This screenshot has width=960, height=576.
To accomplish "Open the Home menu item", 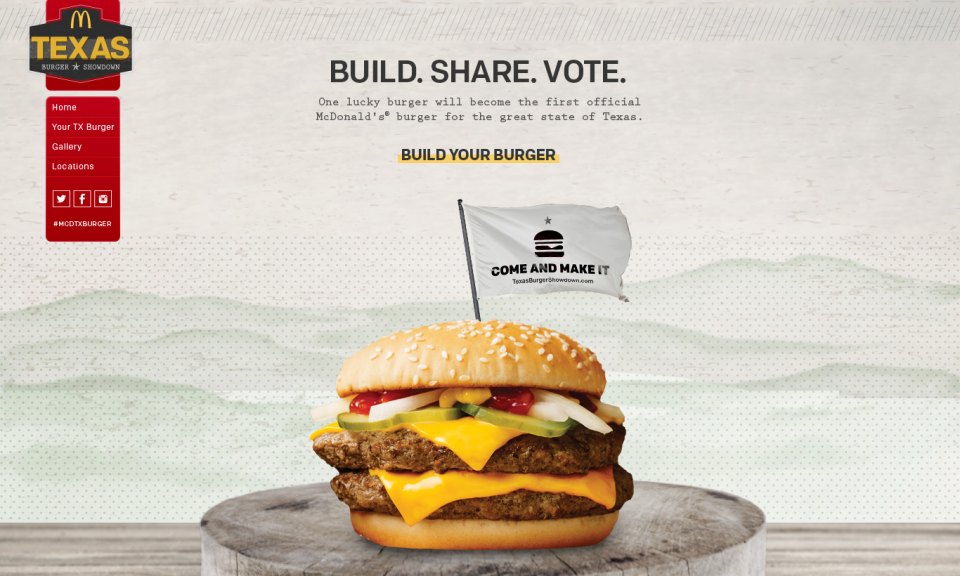I will [x=64, y=107].
